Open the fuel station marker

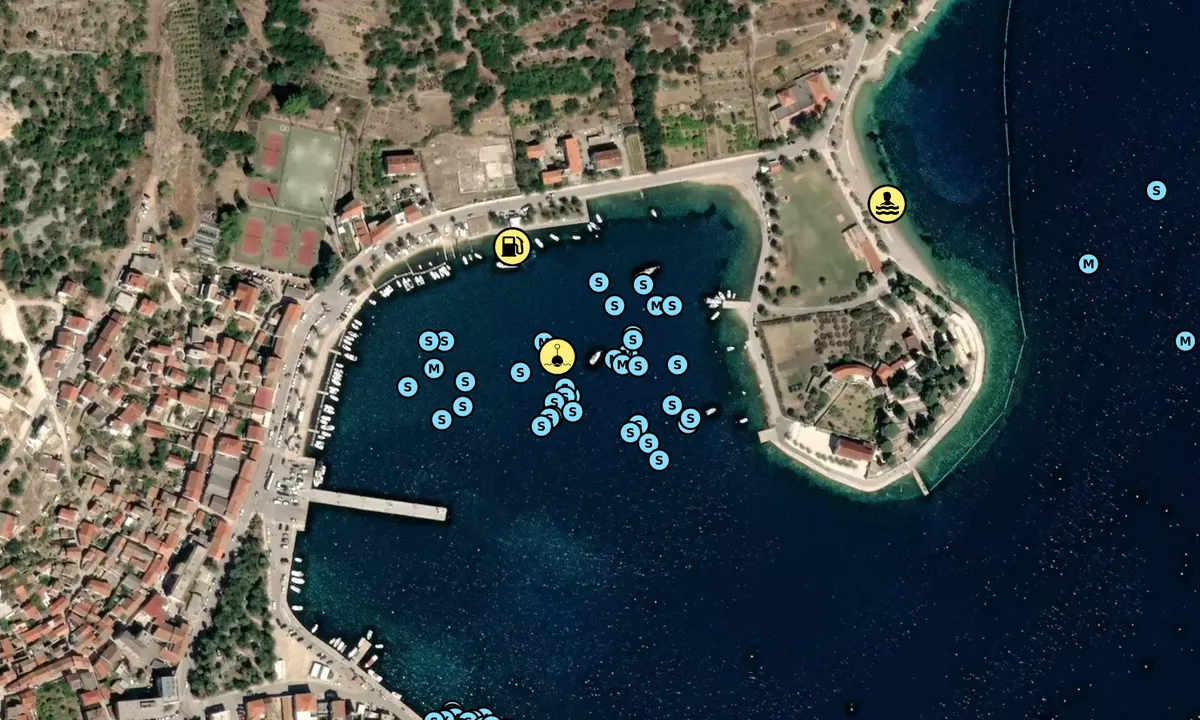coord(511,245)
